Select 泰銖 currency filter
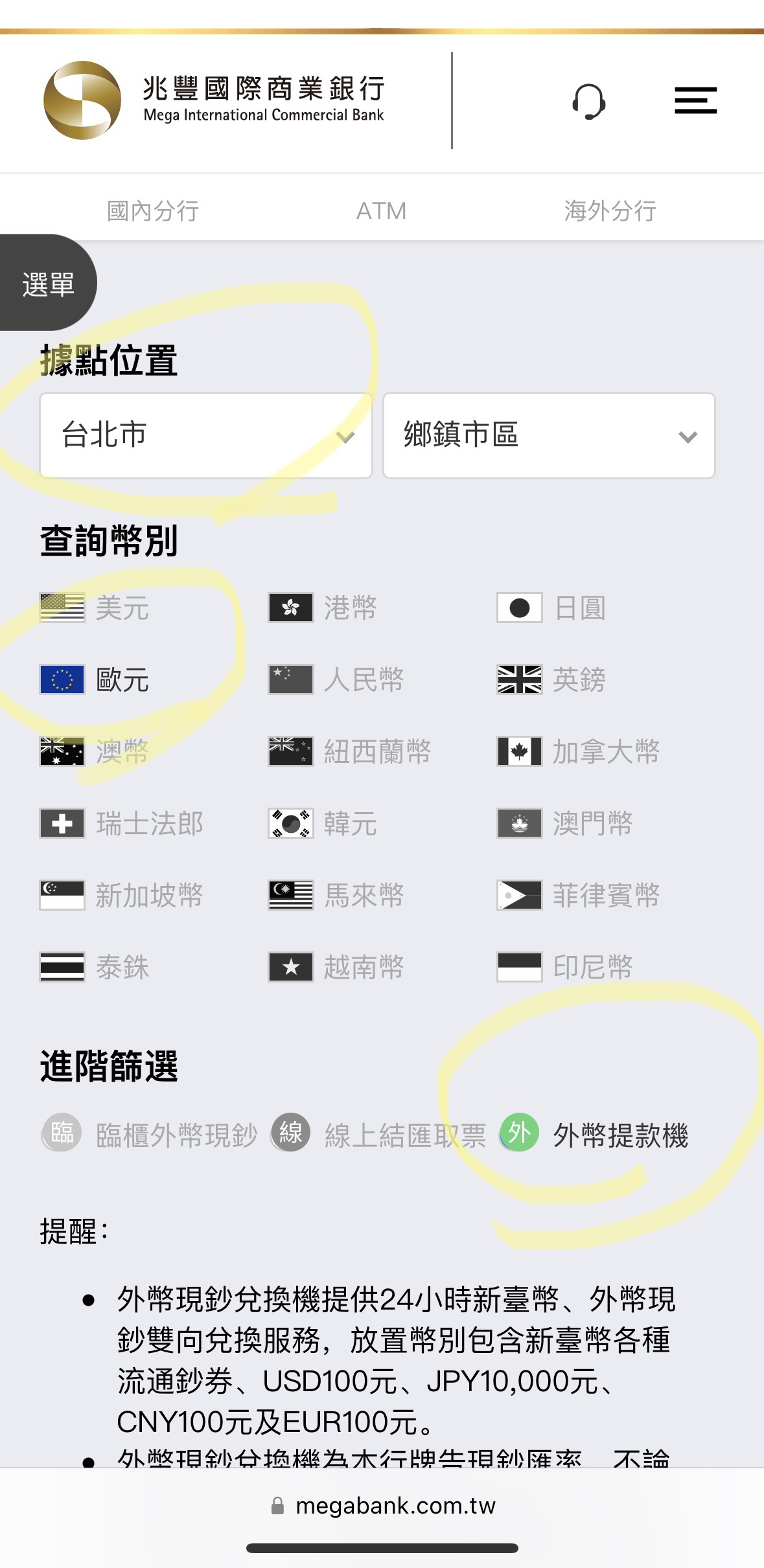 tap(95, 967)
